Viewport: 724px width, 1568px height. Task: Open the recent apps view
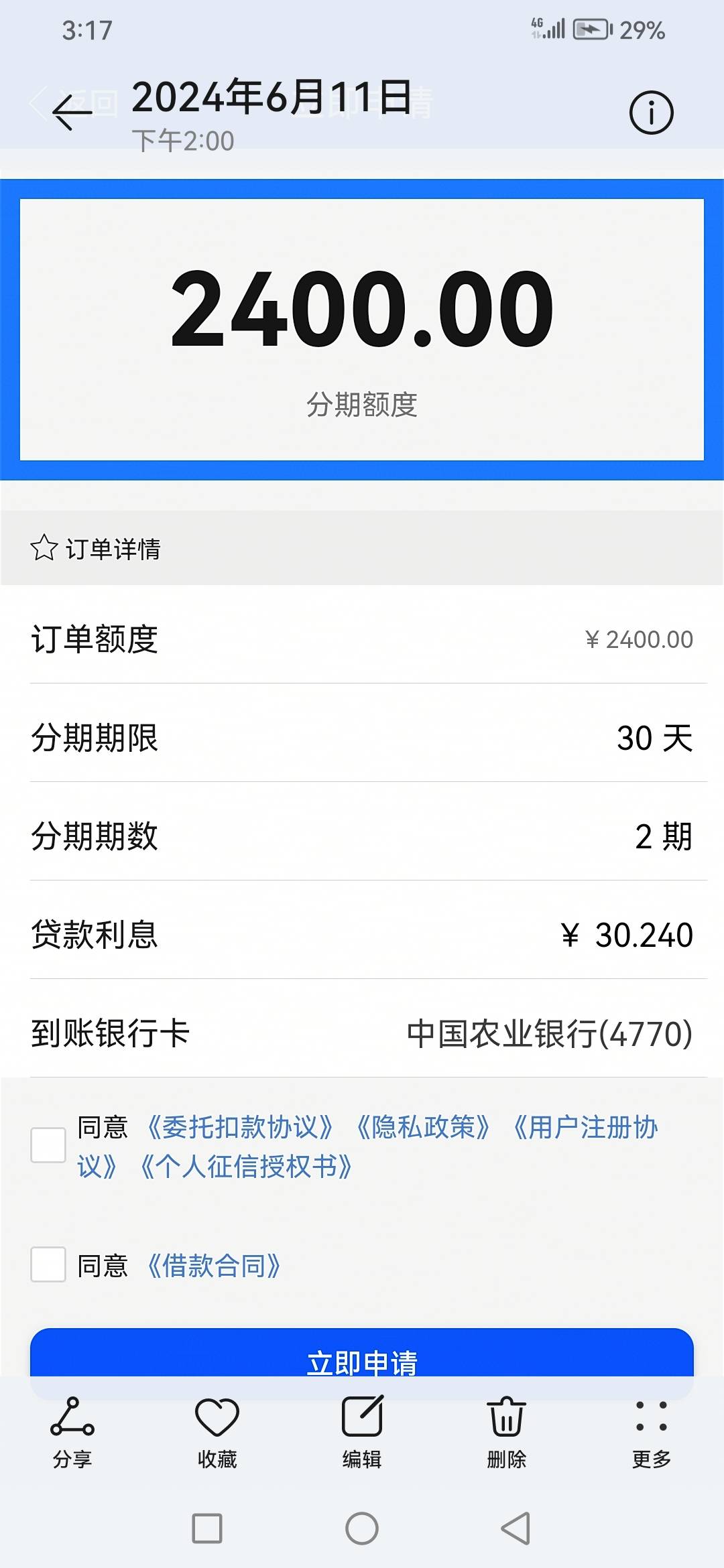pyautogui.click(x=207, y=1528)
